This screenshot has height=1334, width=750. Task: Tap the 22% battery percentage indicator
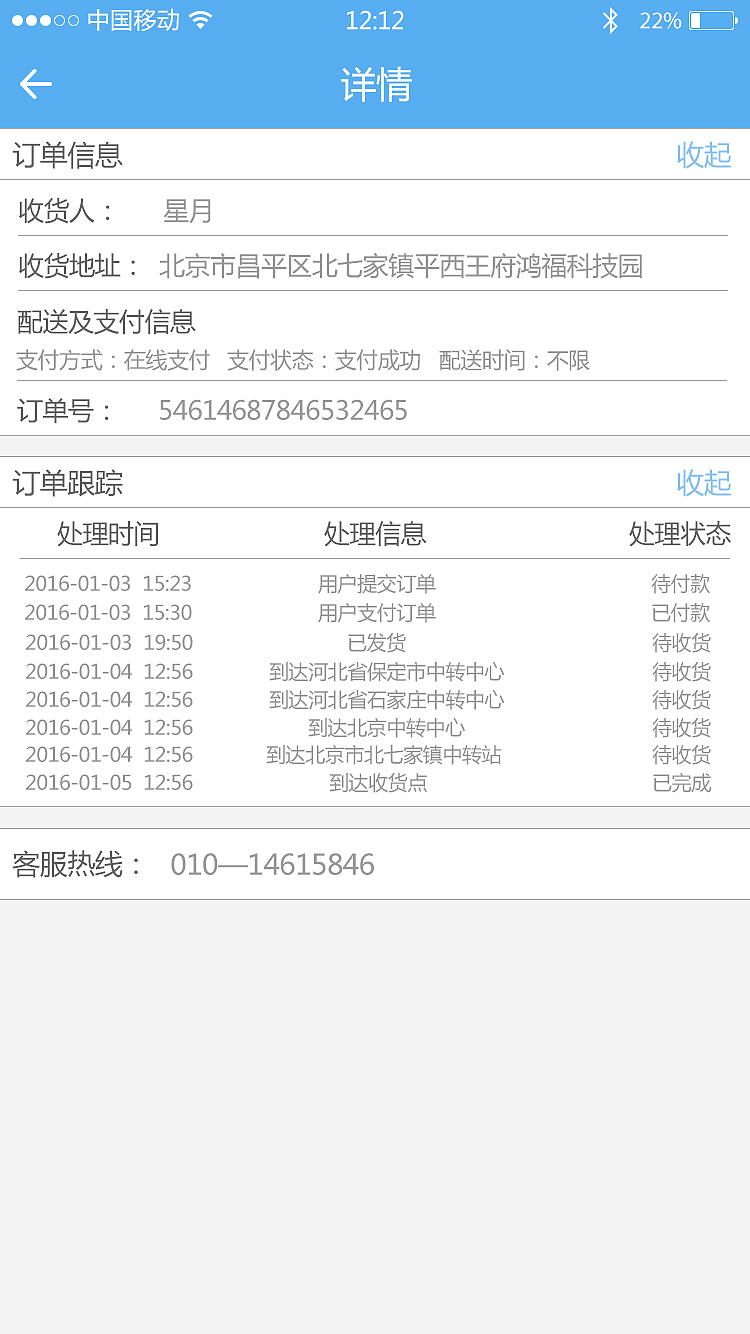[662, 19]
